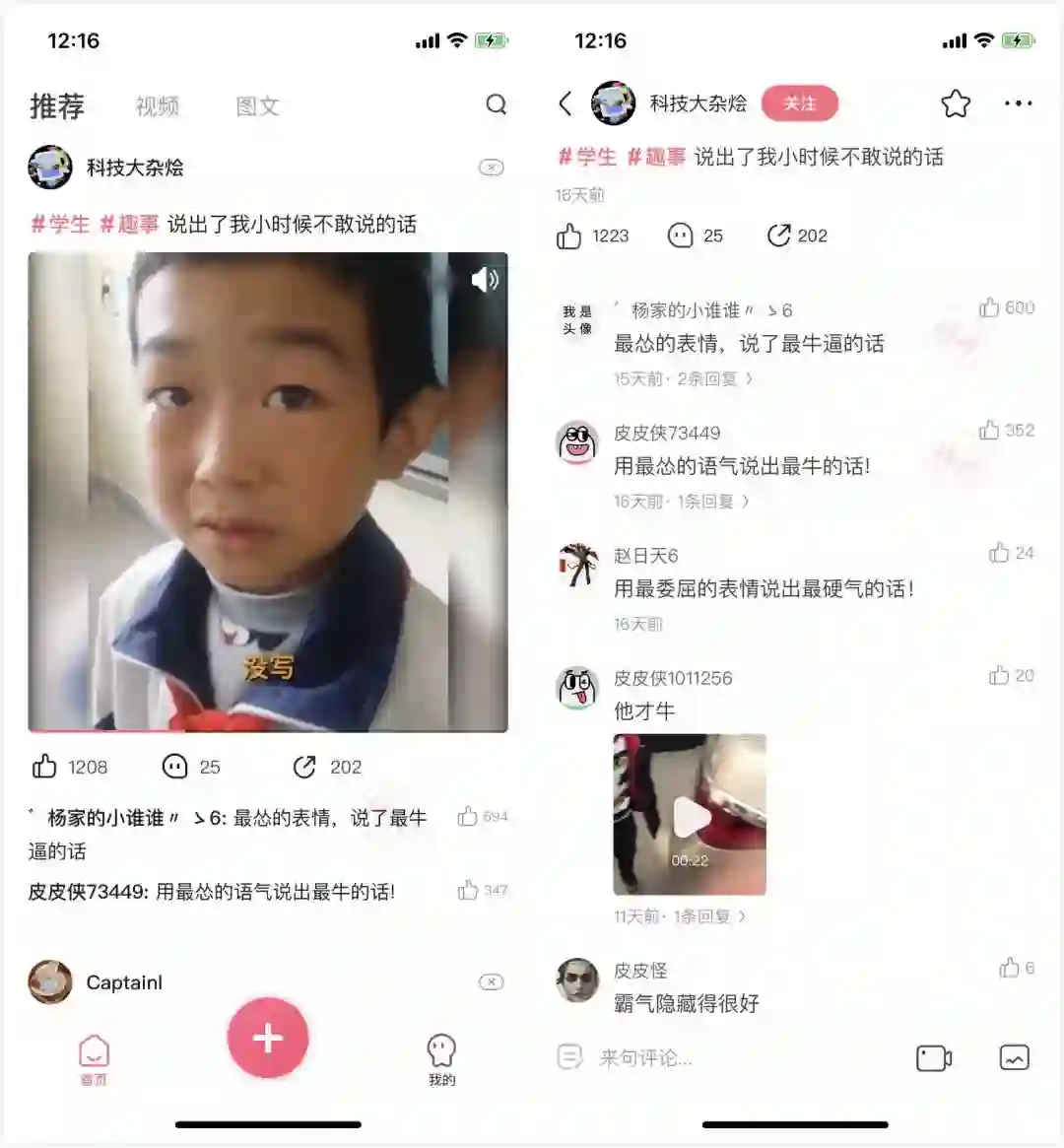Open the 我的 tab
This screenshot has width=1064, height=1148.
pos(441,1059)
